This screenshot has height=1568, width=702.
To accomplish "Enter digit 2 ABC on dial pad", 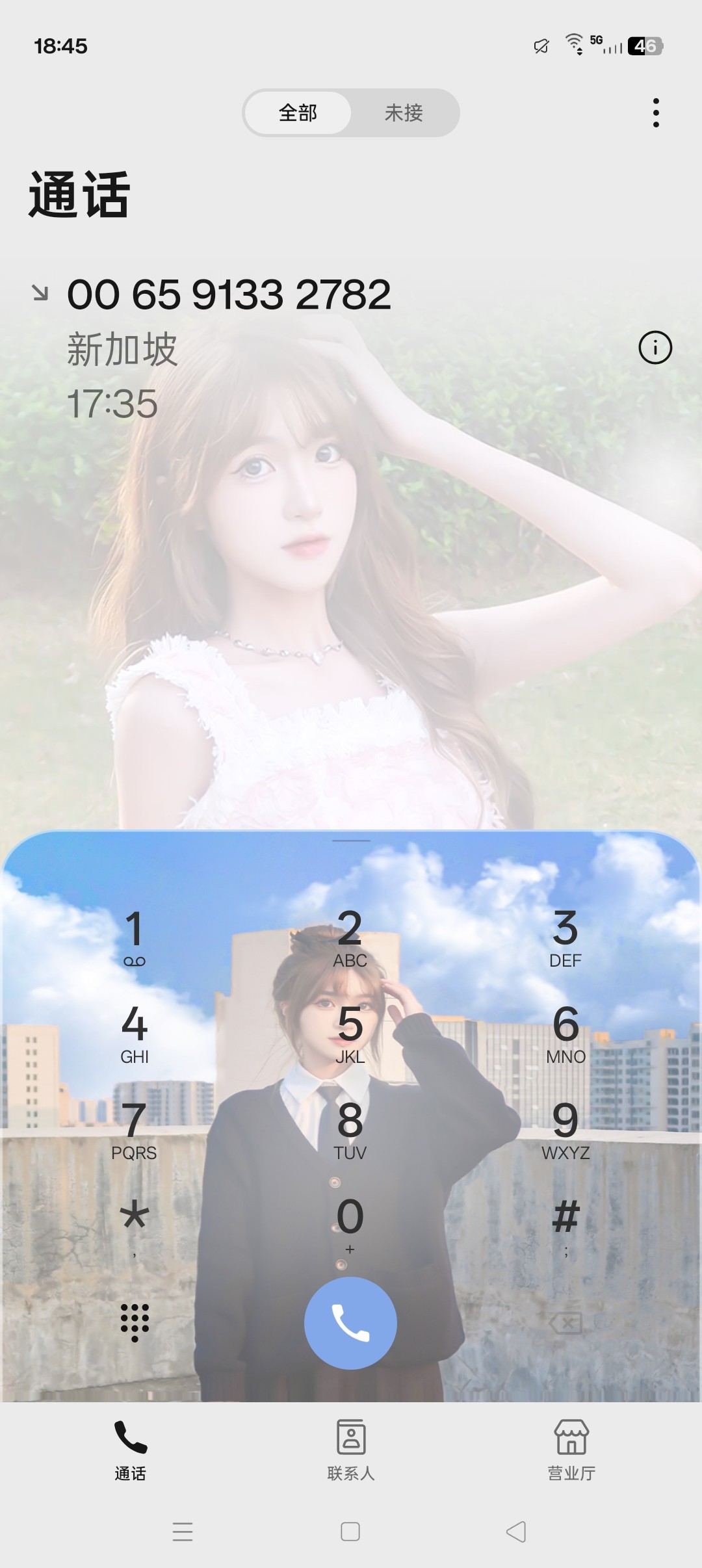I will [x=350, y=937].
